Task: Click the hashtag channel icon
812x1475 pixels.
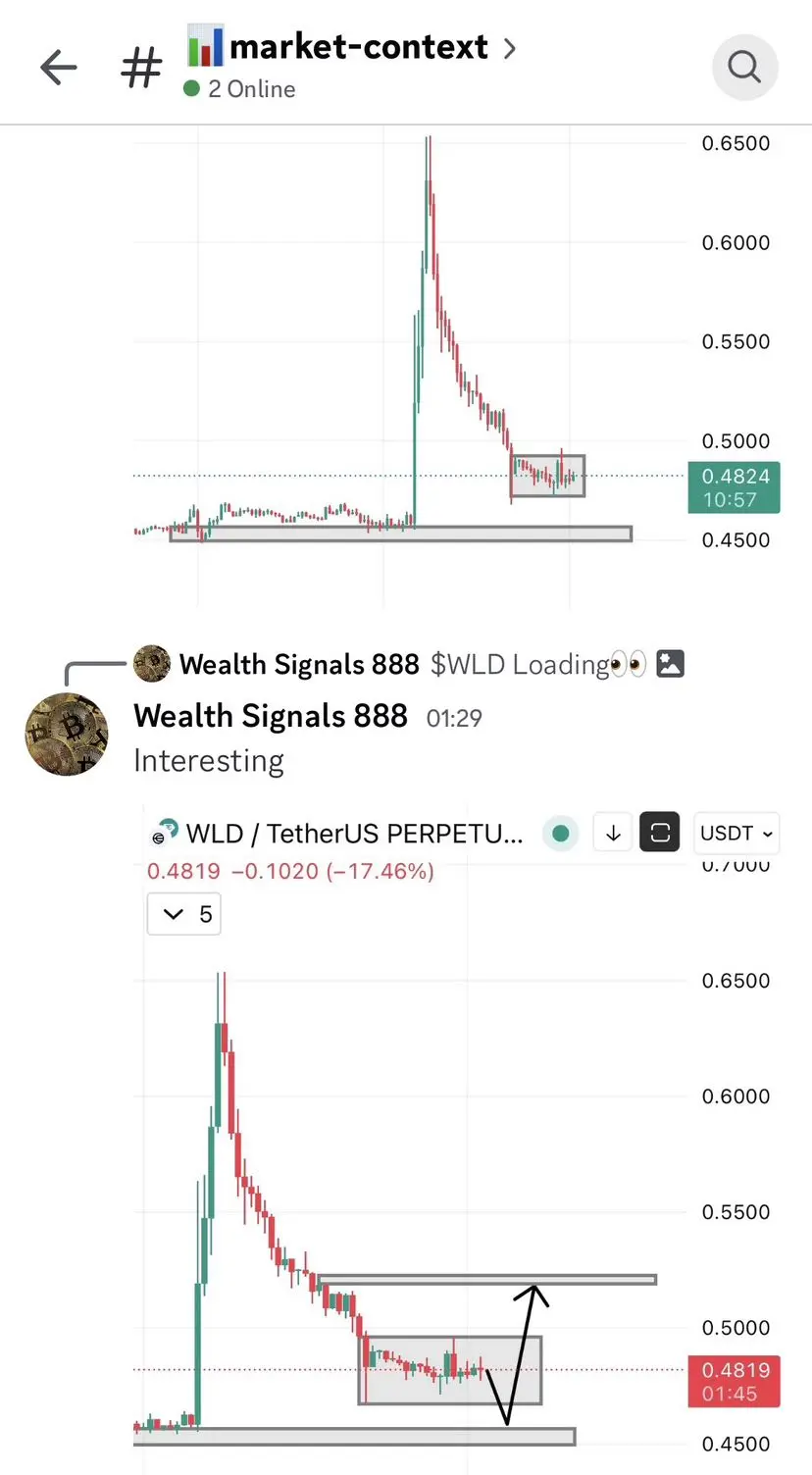Action: click(x=140, y=67)
